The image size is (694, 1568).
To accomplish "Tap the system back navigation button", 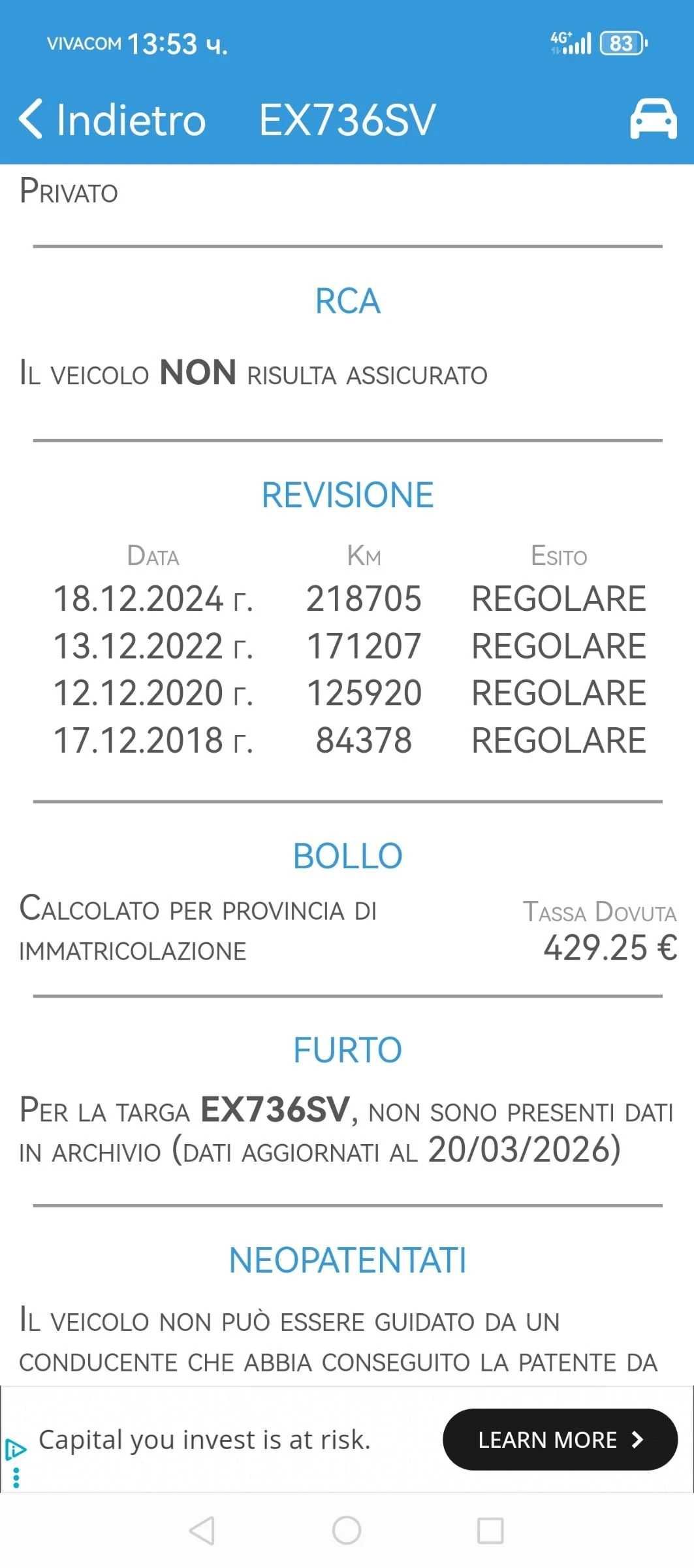I will (202, 1530).
